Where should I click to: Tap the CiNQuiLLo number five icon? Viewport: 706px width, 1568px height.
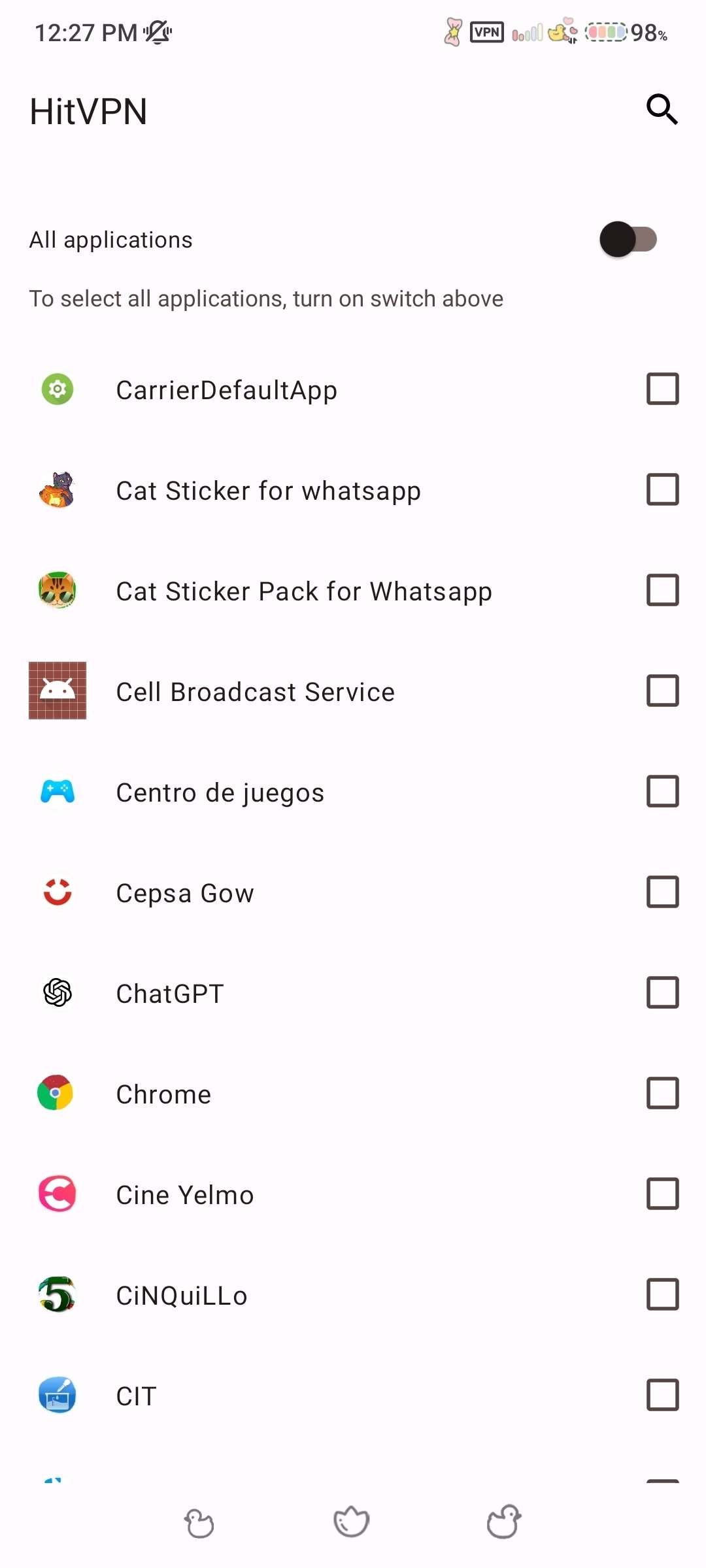(58, 1295)
